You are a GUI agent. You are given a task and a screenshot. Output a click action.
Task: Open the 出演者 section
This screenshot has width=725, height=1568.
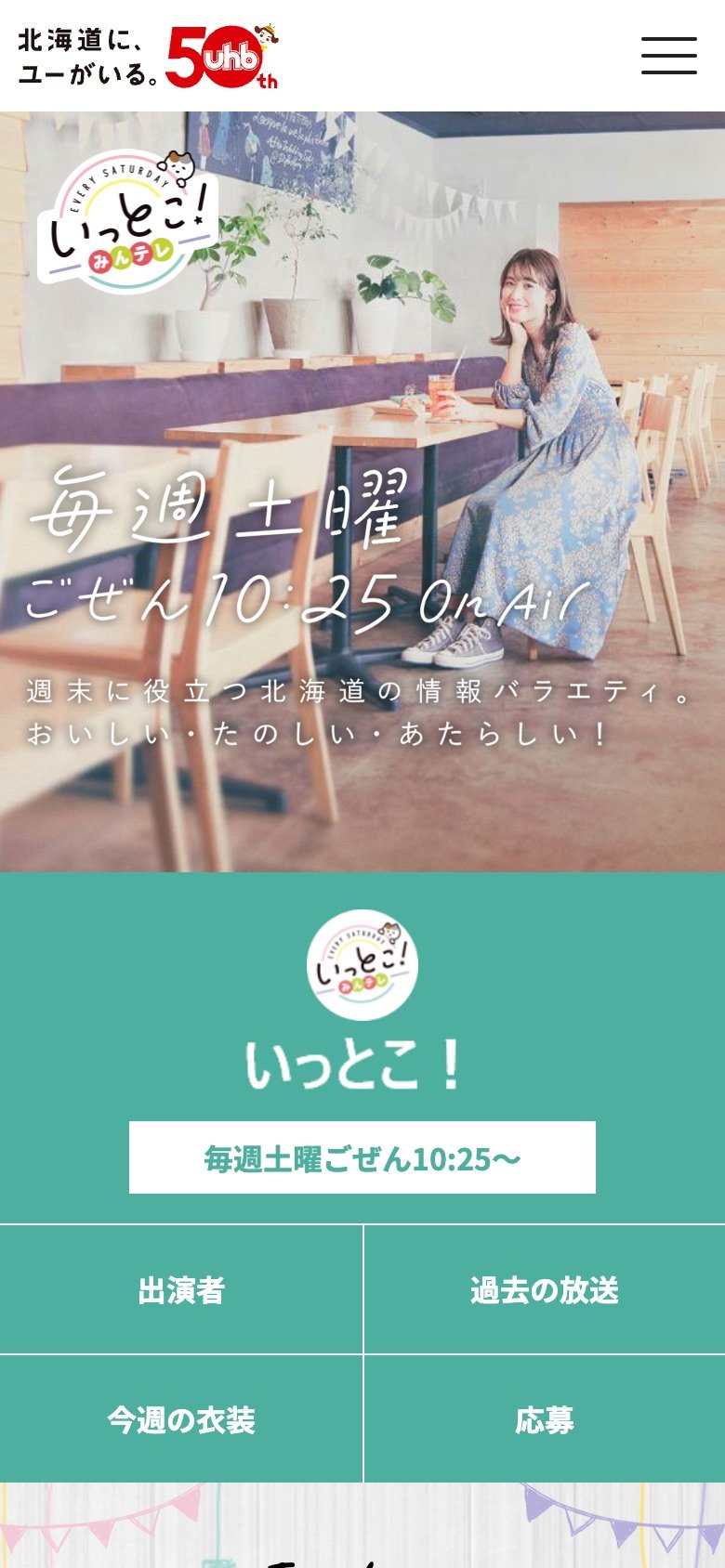[x=181, y=1289]
